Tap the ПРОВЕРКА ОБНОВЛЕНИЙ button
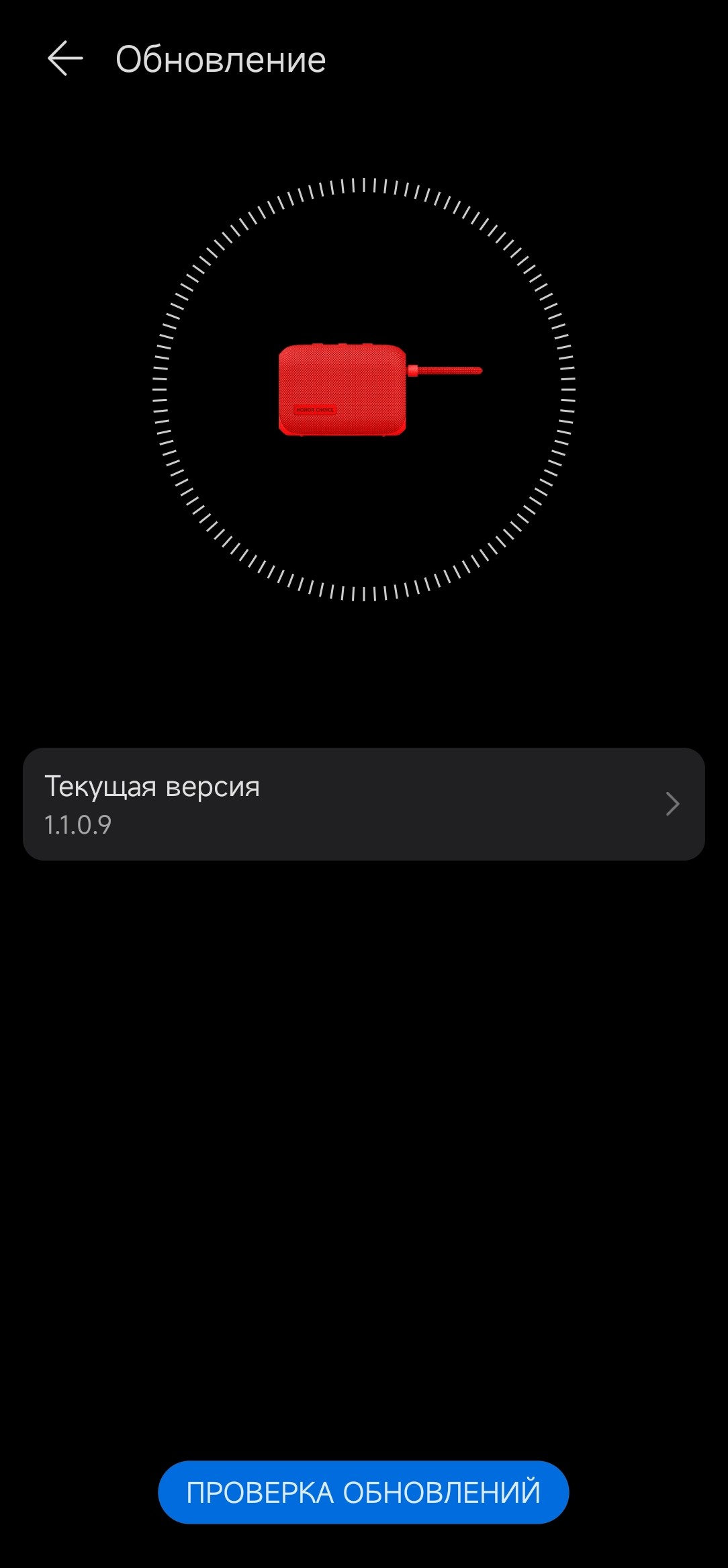 [x=363, y=1492]
